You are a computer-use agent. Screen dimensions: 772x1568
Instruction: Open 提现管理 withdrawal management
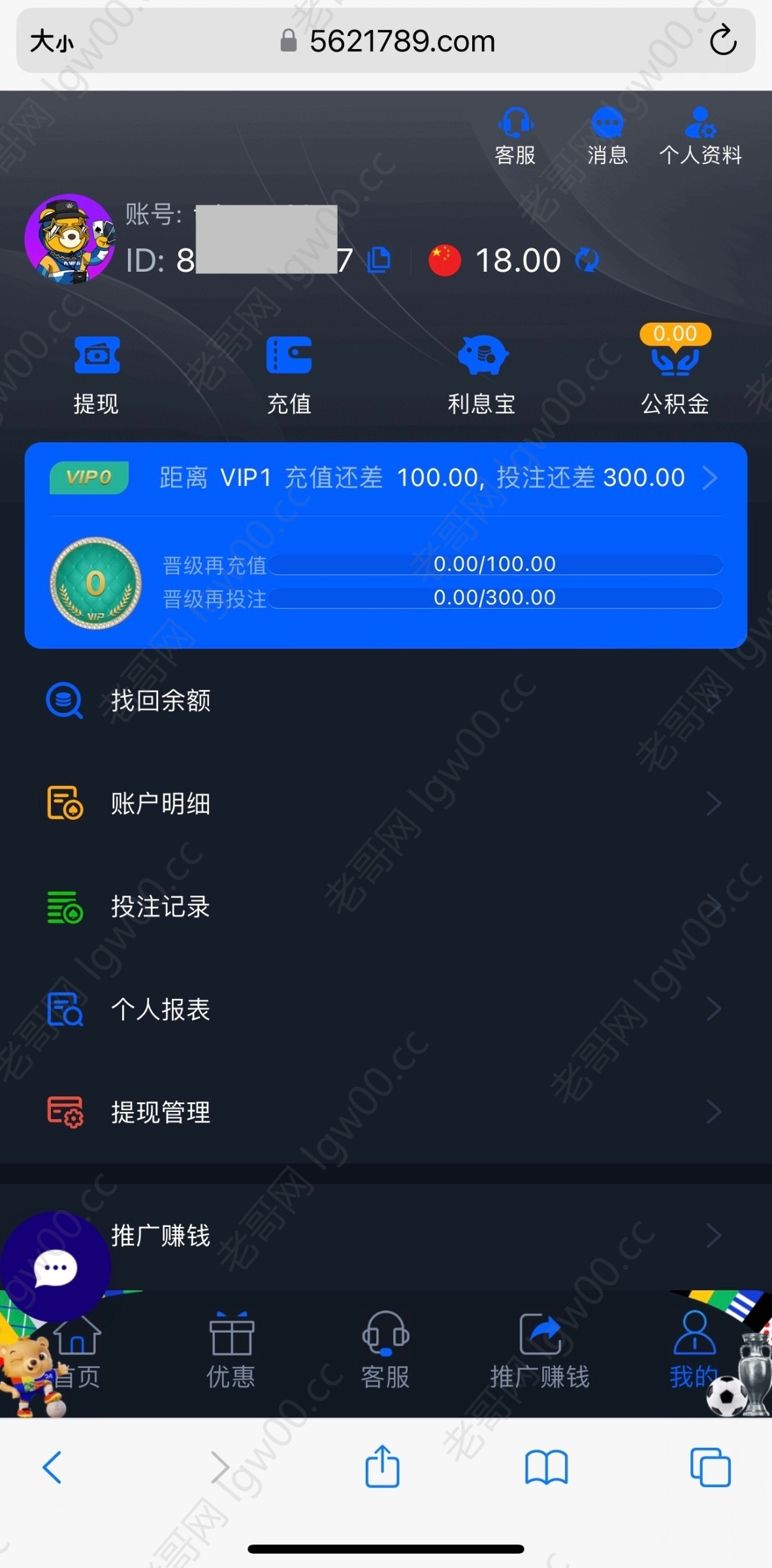click(x=385, y=1112)
